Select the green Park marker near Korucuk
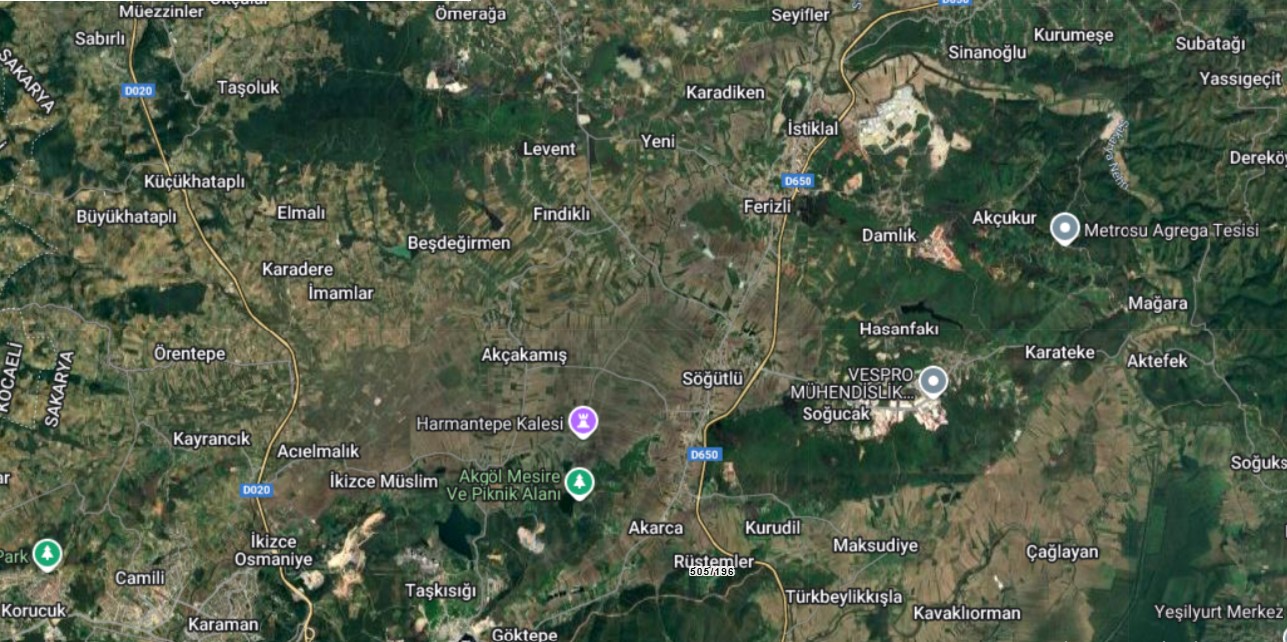1287x642 pixels. coord(47,553)
